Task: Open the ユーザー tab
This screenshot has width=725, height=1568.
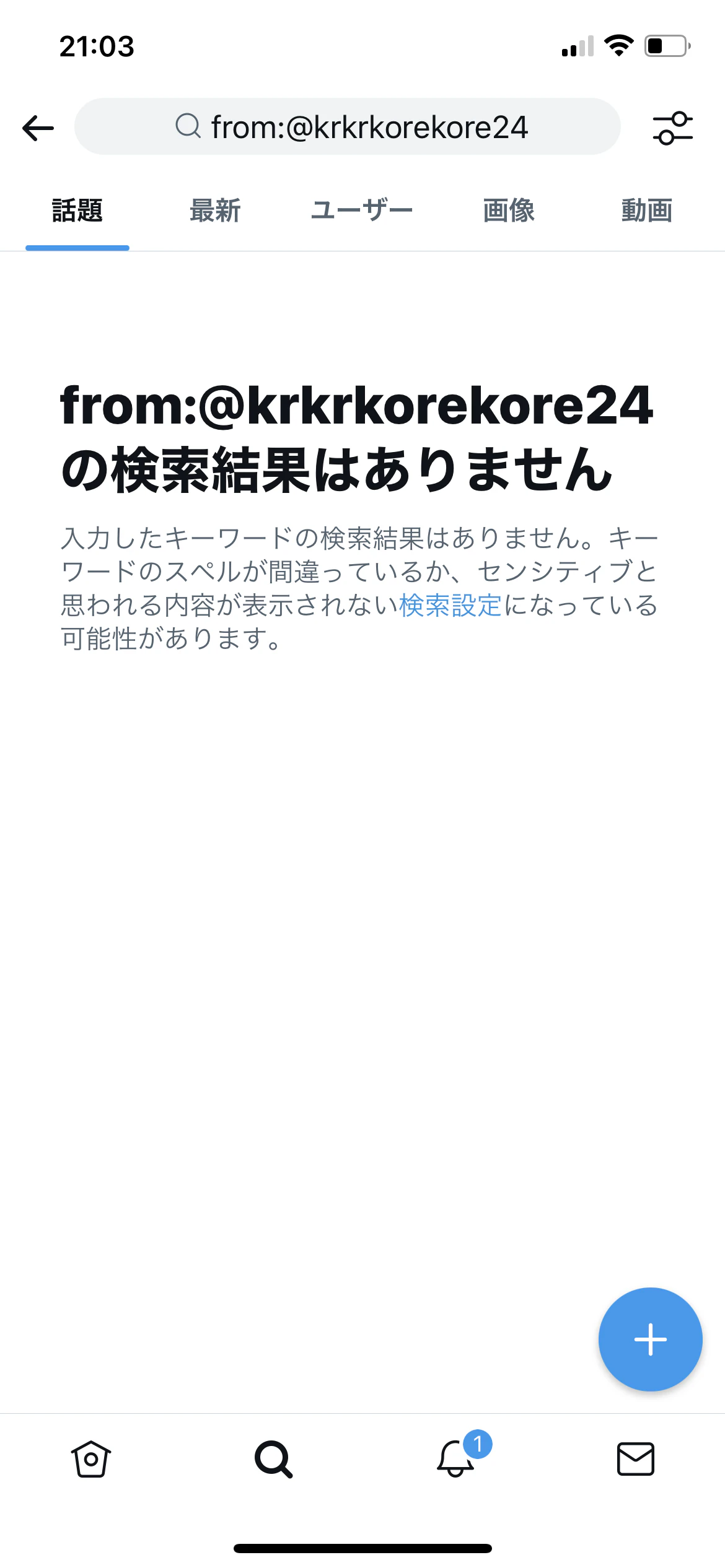Action: tap(362, 211)
